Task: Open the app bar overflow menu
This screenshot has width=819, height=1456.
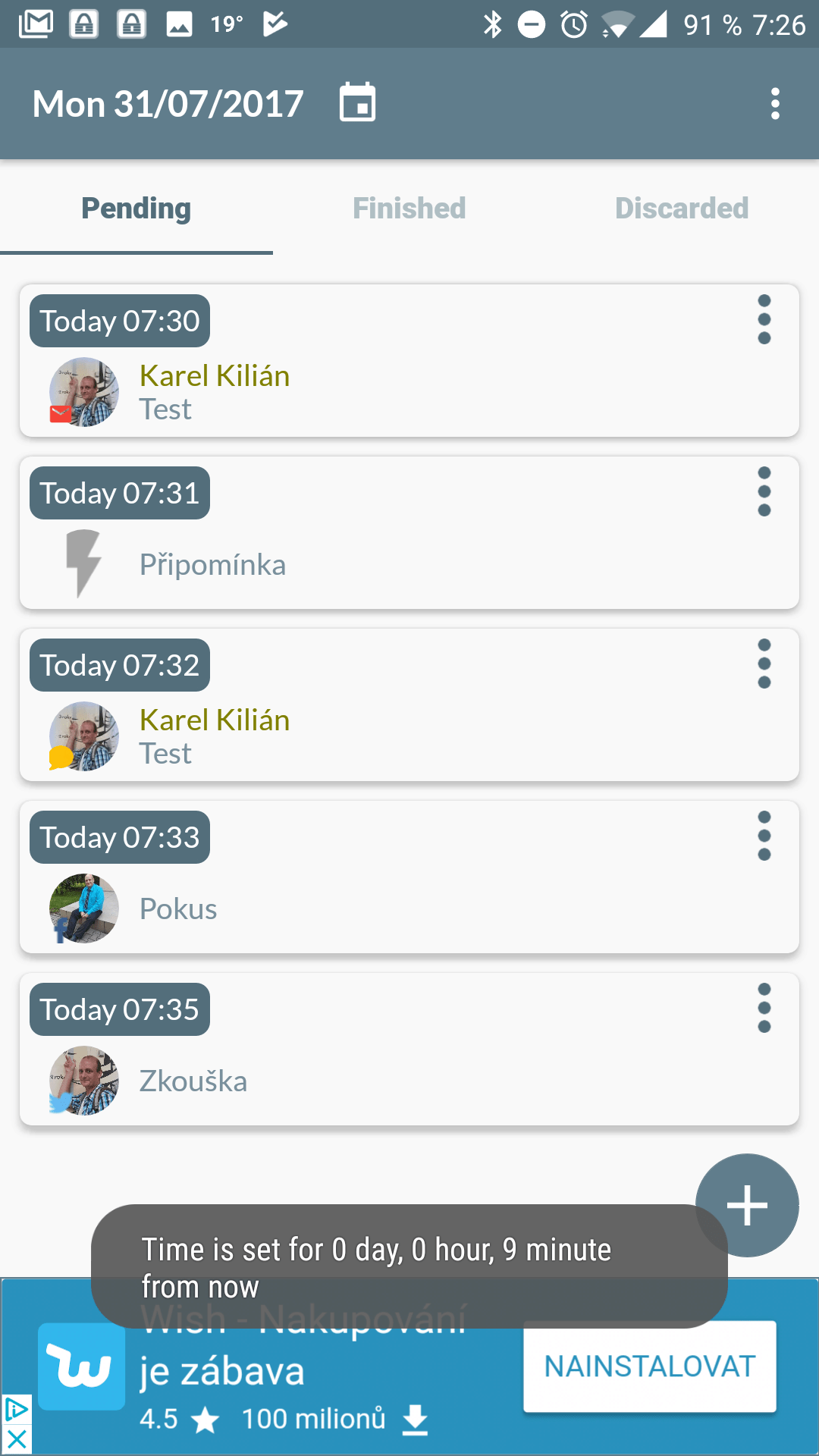Action: (775, 104)
